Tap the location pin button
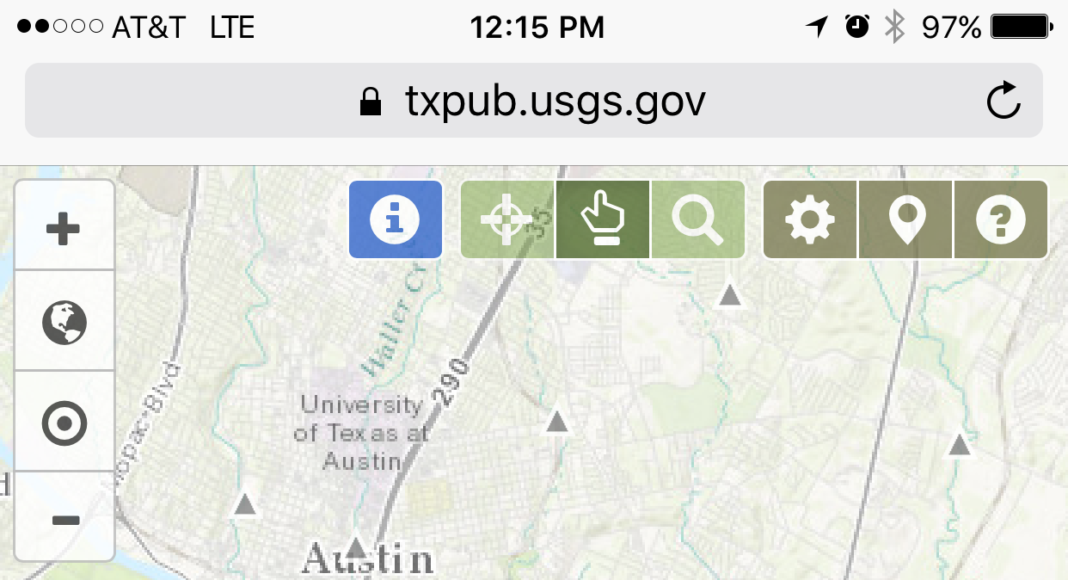The width and height of the screenshot is (1068, 580). [x=906, y=219]
